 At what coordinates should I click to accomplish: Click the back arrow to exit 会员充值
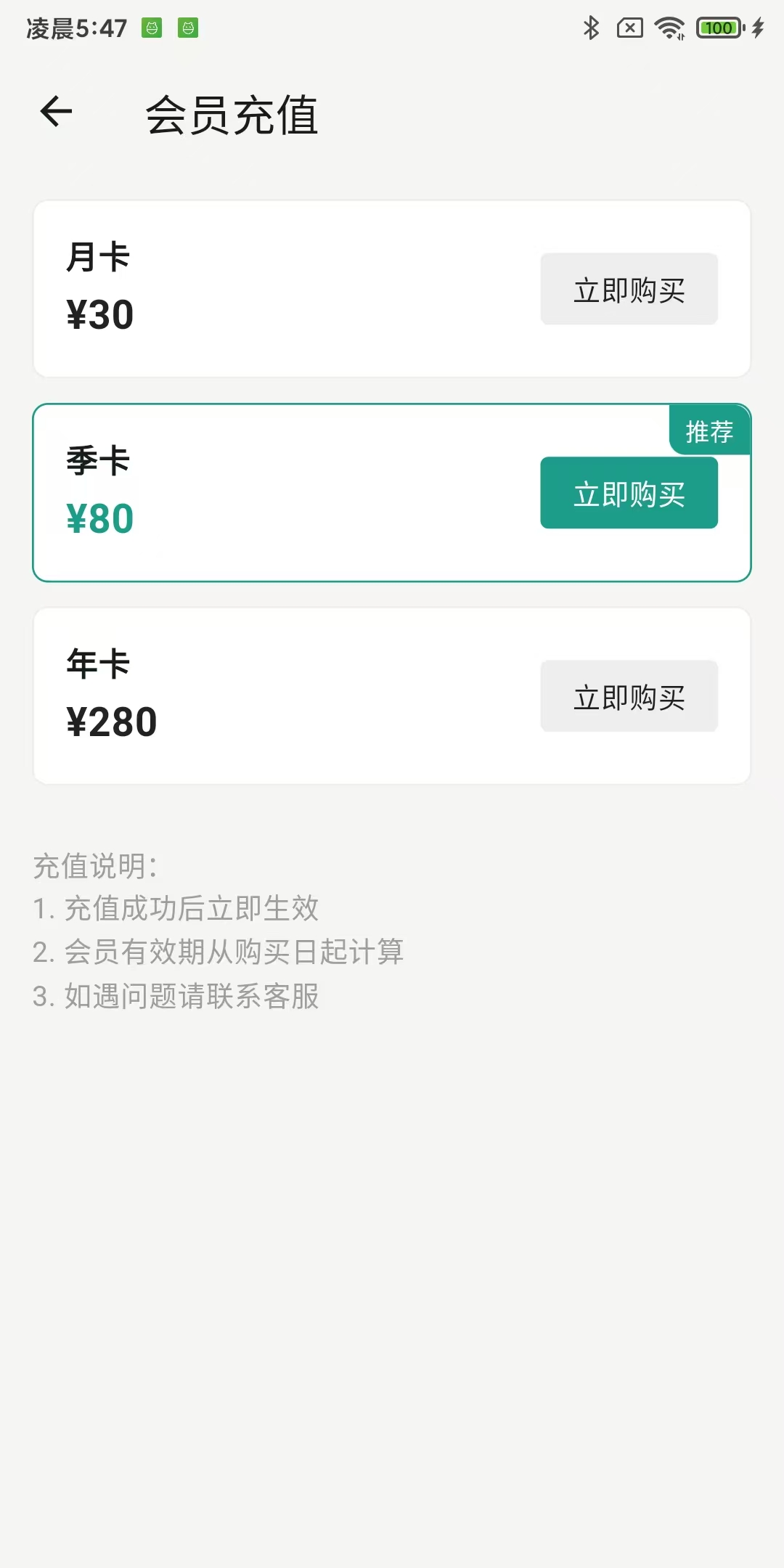54,110
